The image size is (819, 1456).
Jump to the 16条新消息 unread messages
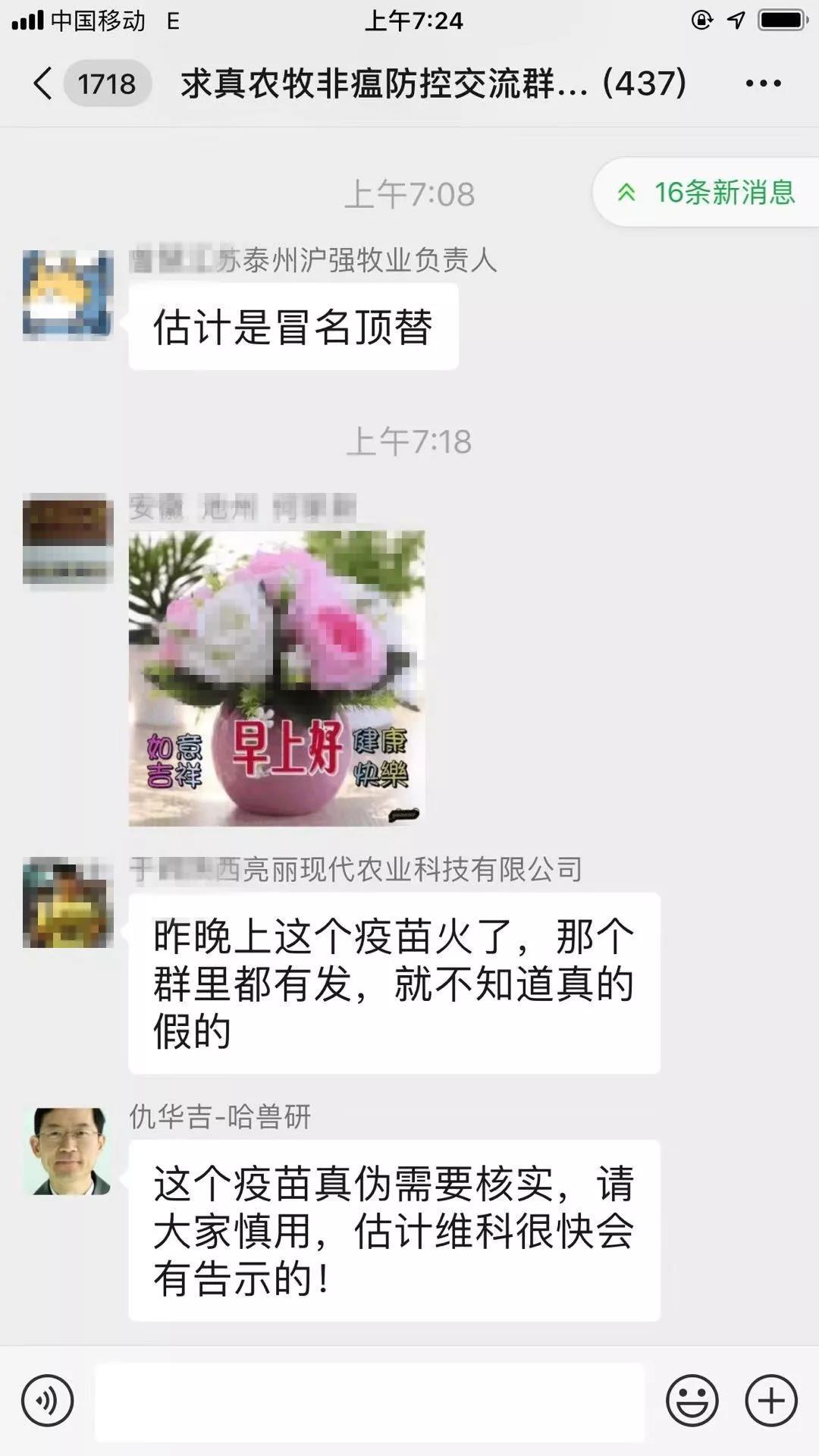(707, 193)
